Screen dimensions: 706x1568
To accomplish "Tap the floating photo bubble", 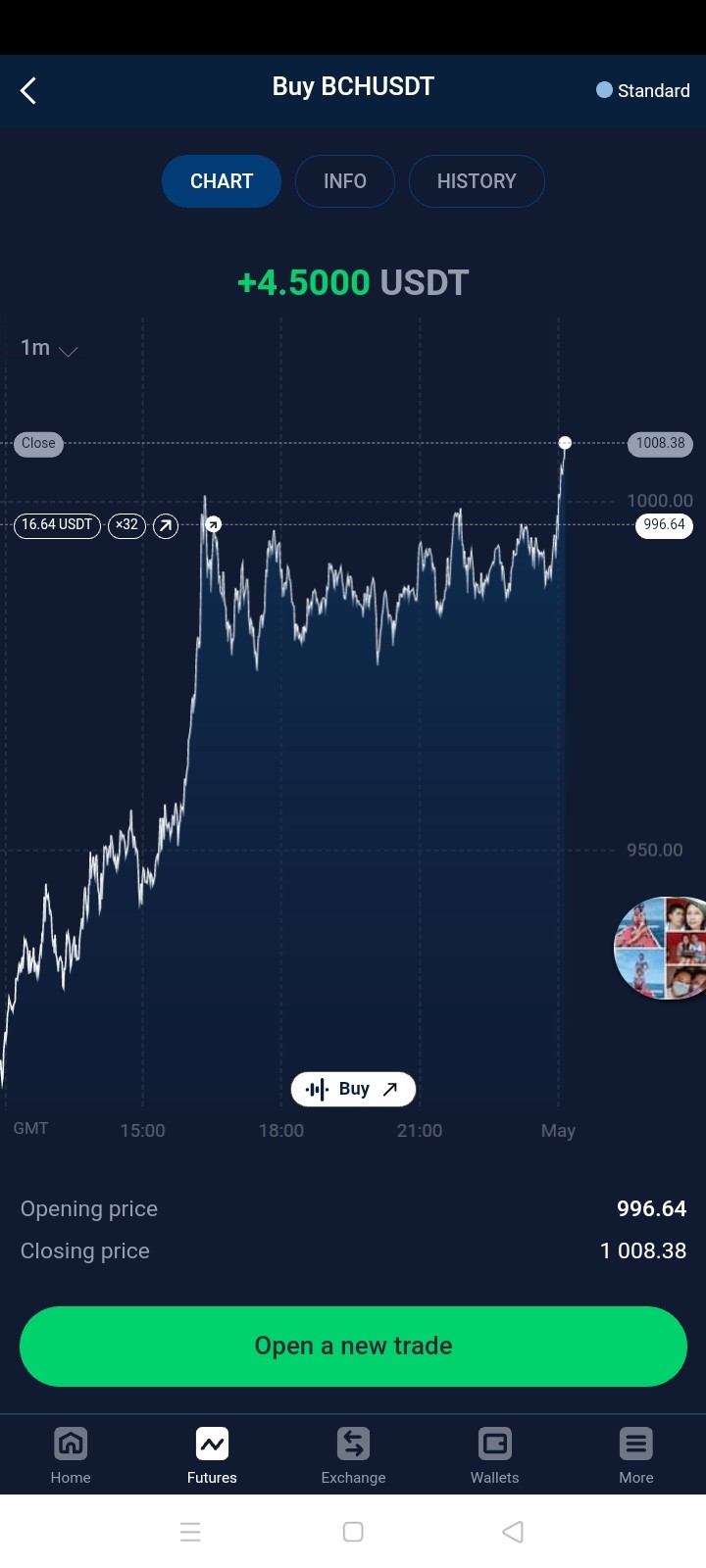I will pos(660,948).
